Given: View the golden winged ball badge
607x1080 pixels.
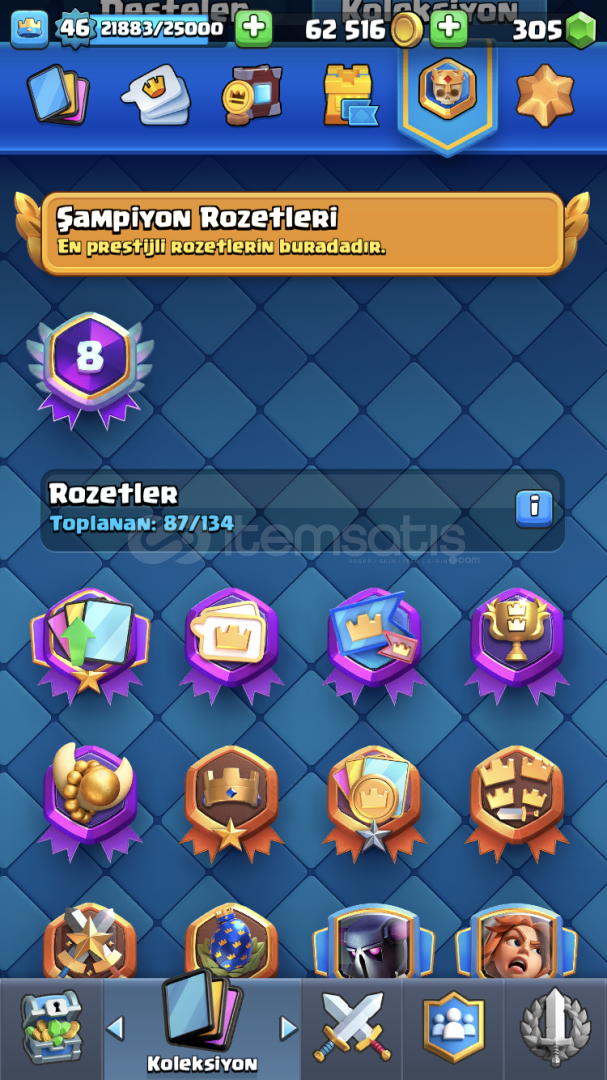Looking at the screenshot, I should pyautogui.click(x=90, y=794).
